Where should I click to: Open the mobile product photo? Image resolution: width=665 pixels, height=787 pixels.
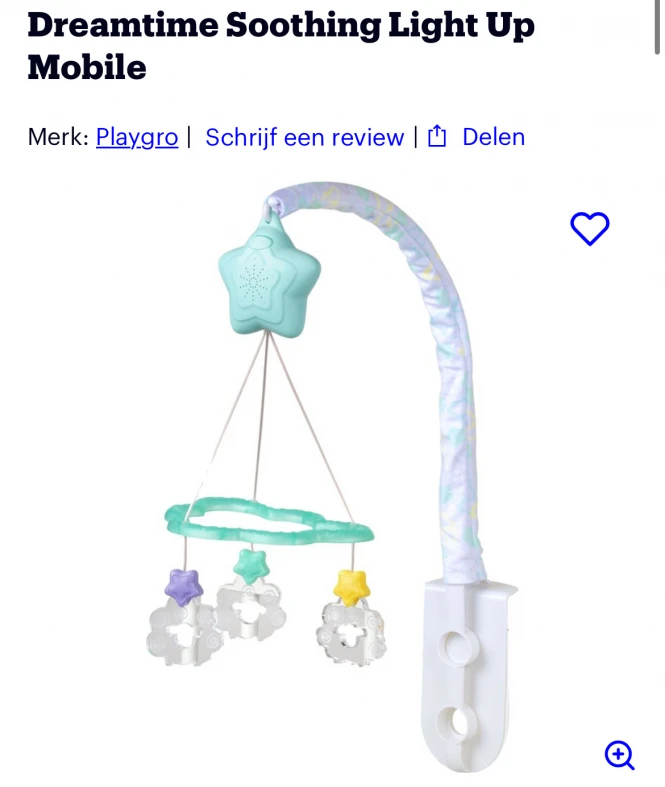coord(330,470)
